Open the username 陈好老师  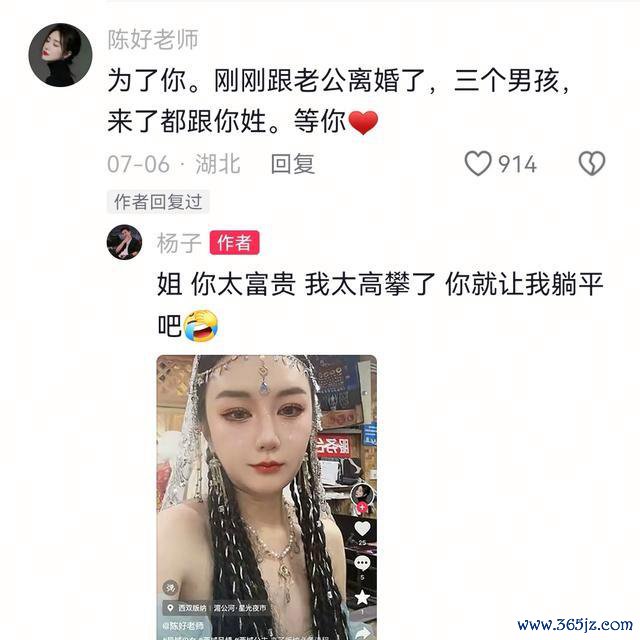(152, 39)
